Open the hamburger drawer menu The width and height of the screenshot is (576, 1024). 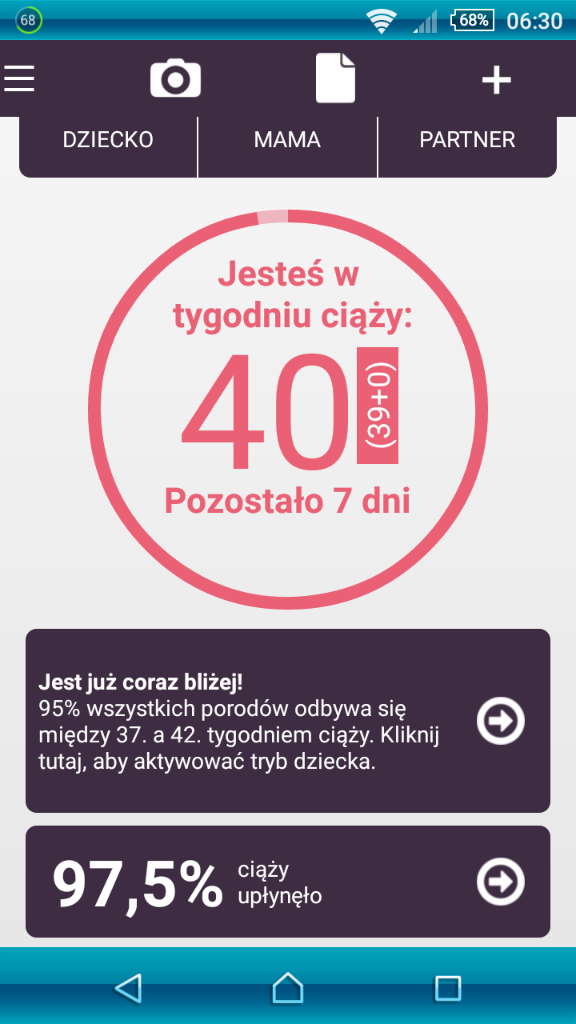tap(19, 79)
